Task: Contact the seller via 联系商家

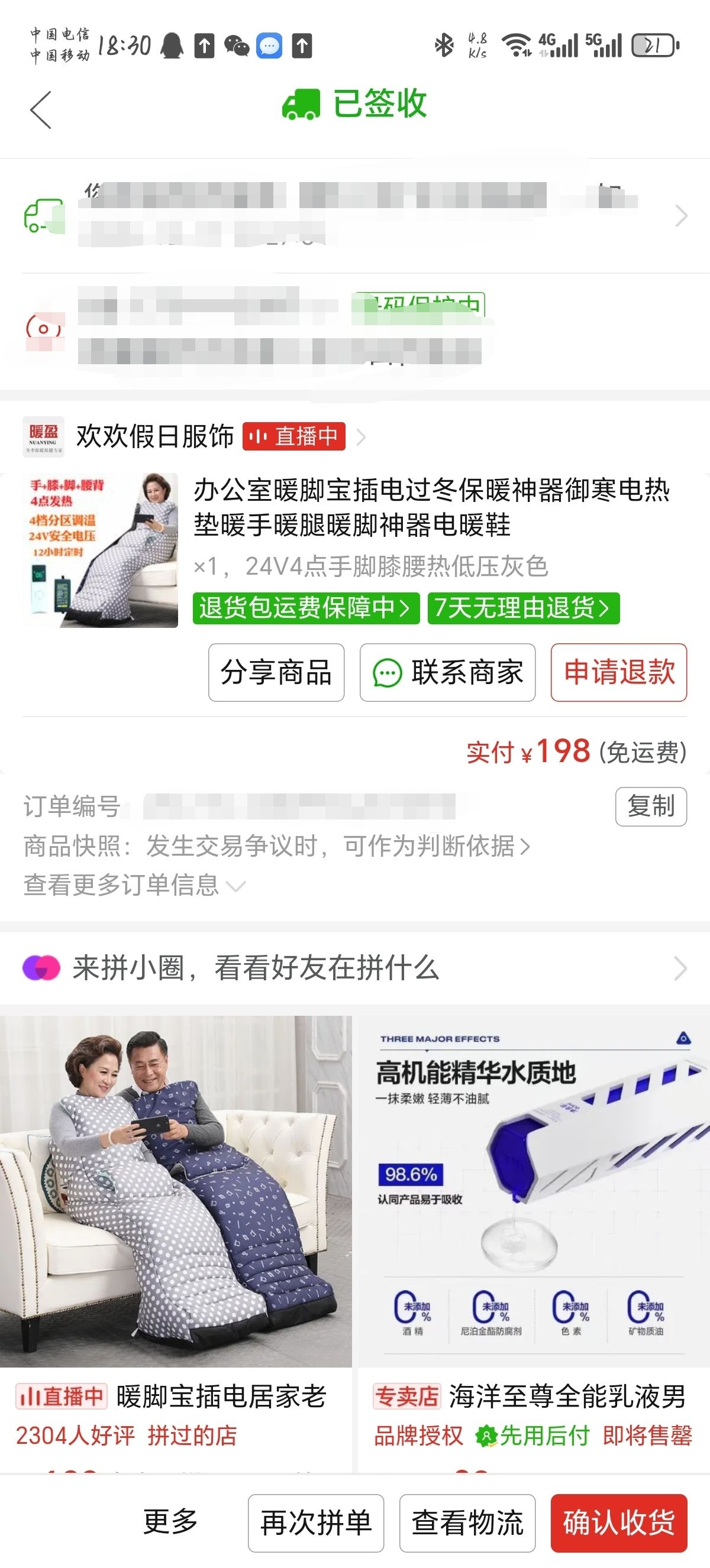Action: (x=447, y=673)
